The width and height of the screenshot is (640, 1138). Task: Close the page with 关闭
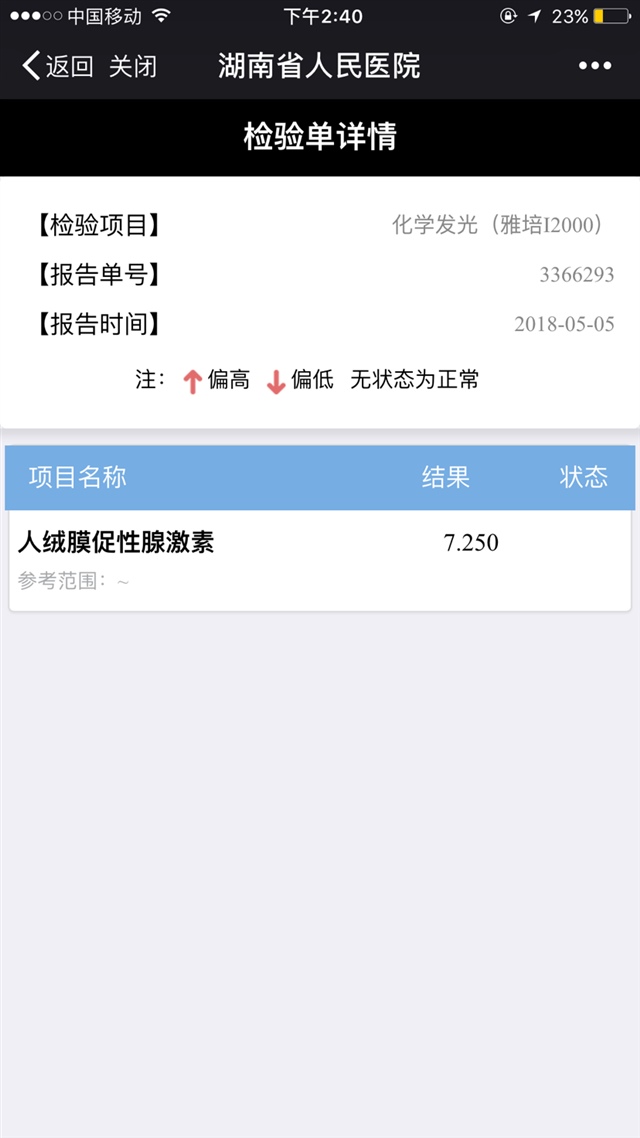coord(133,67)
